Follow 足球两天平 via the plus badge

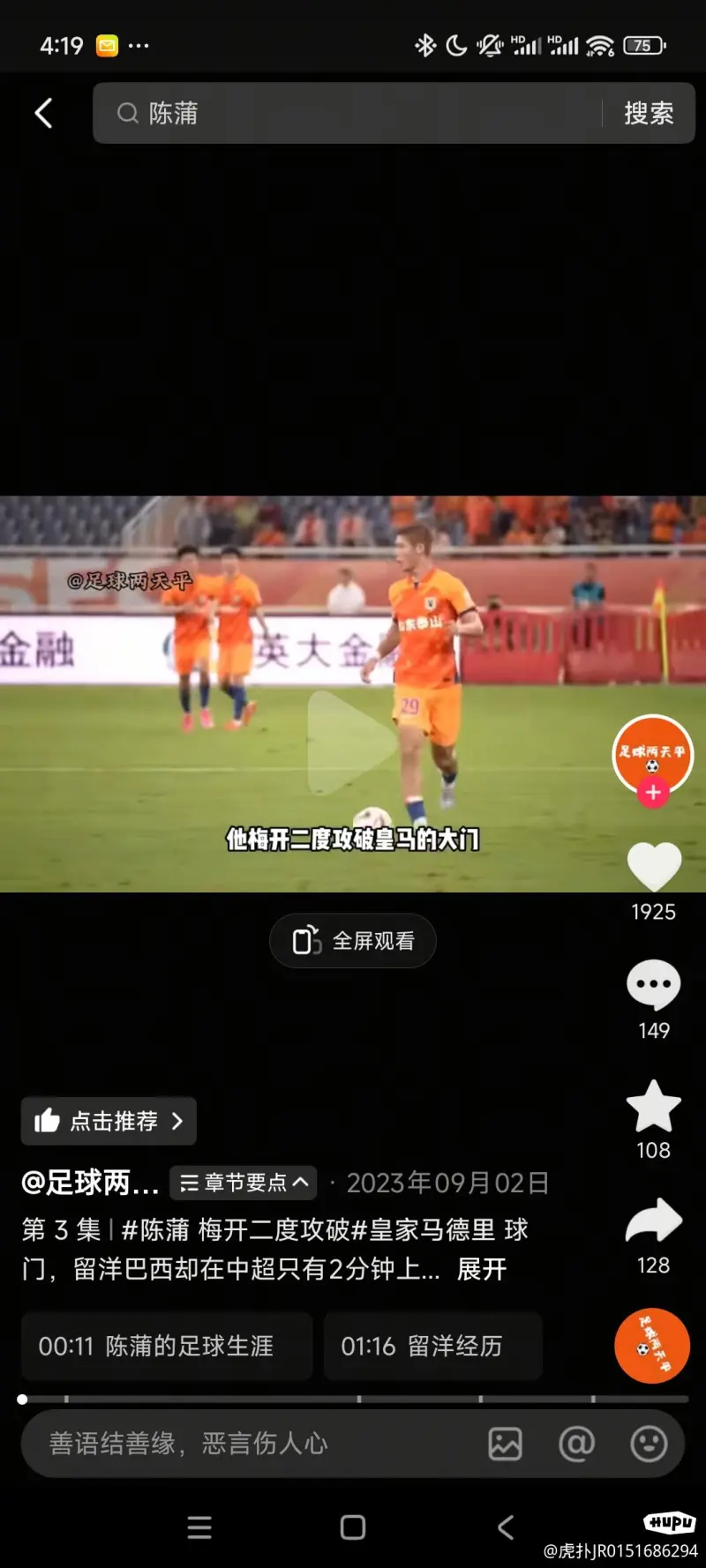[653, 792]
